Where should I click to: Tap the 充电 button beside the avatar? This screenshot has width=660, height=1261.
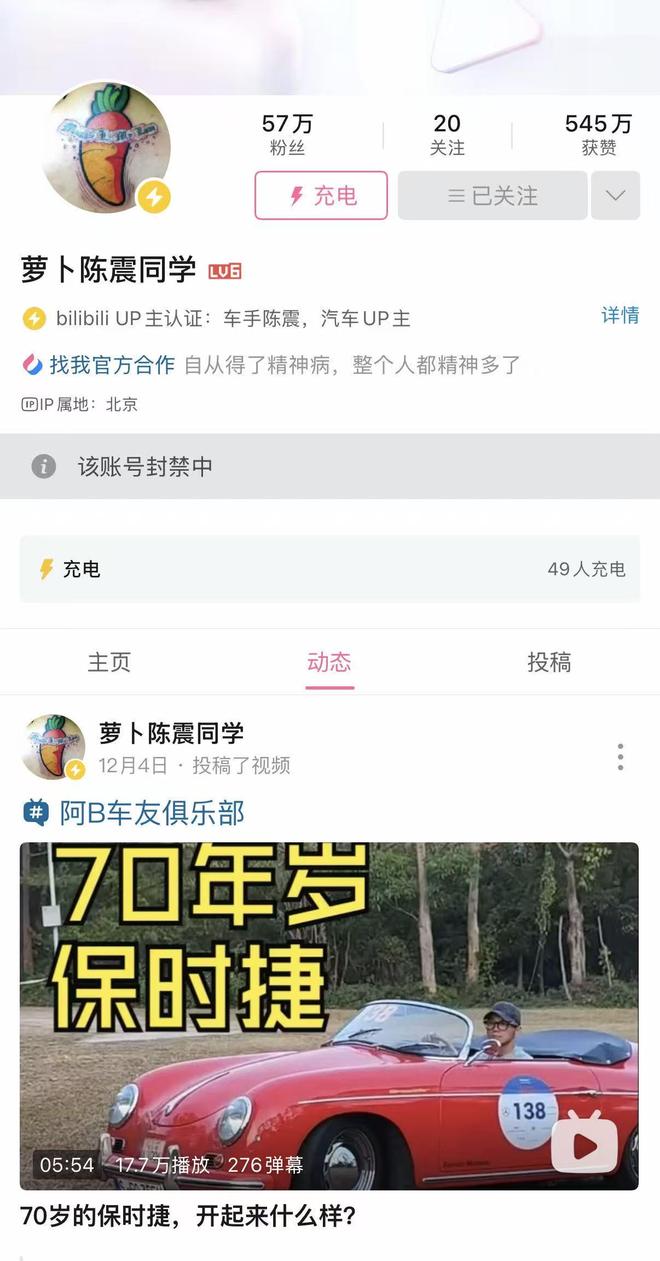coord(321,196)
